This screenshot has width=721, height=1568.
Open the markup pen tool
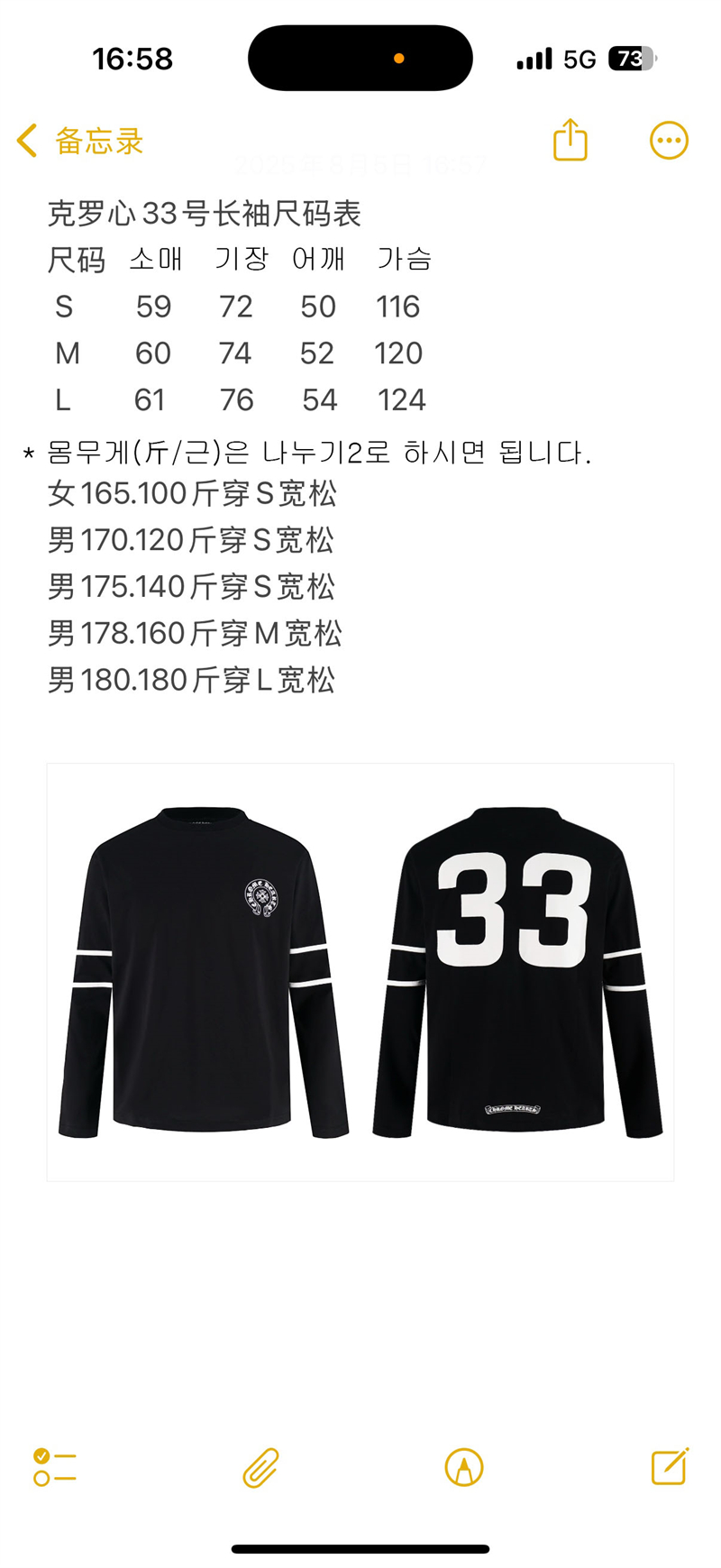(464, 1467)
